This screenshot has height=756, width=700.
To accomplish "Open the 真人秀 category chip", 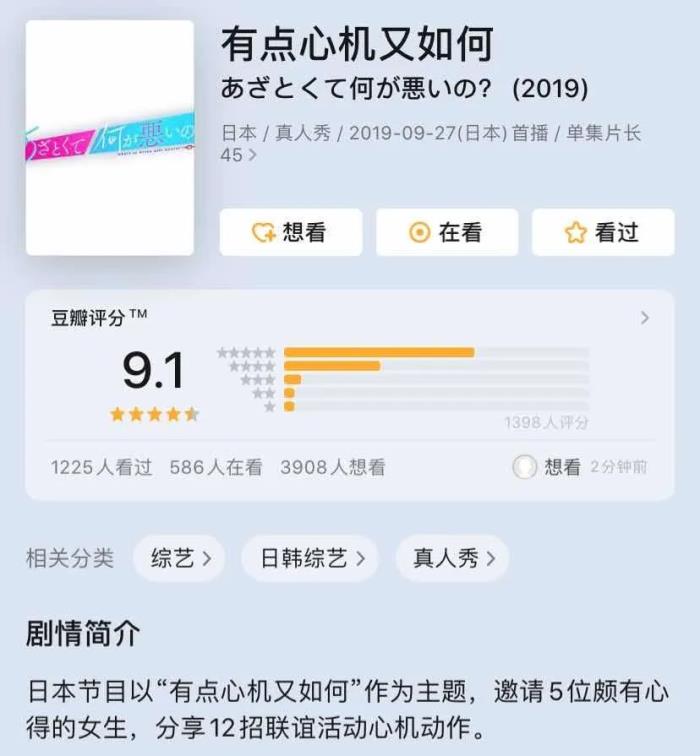I will (452, 558).
